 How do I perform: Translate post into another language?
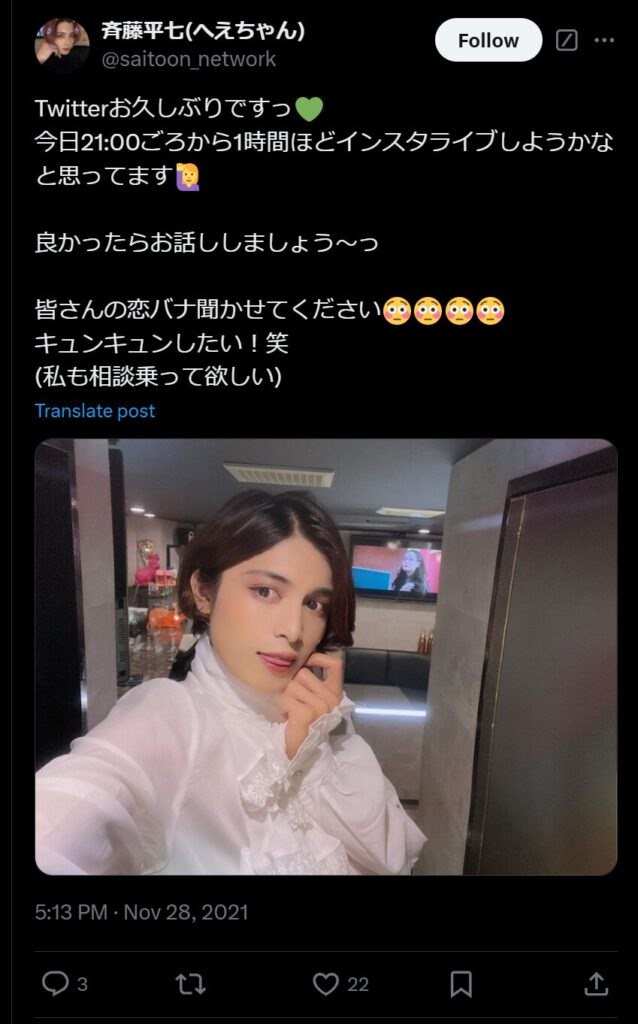pos(95,411)
